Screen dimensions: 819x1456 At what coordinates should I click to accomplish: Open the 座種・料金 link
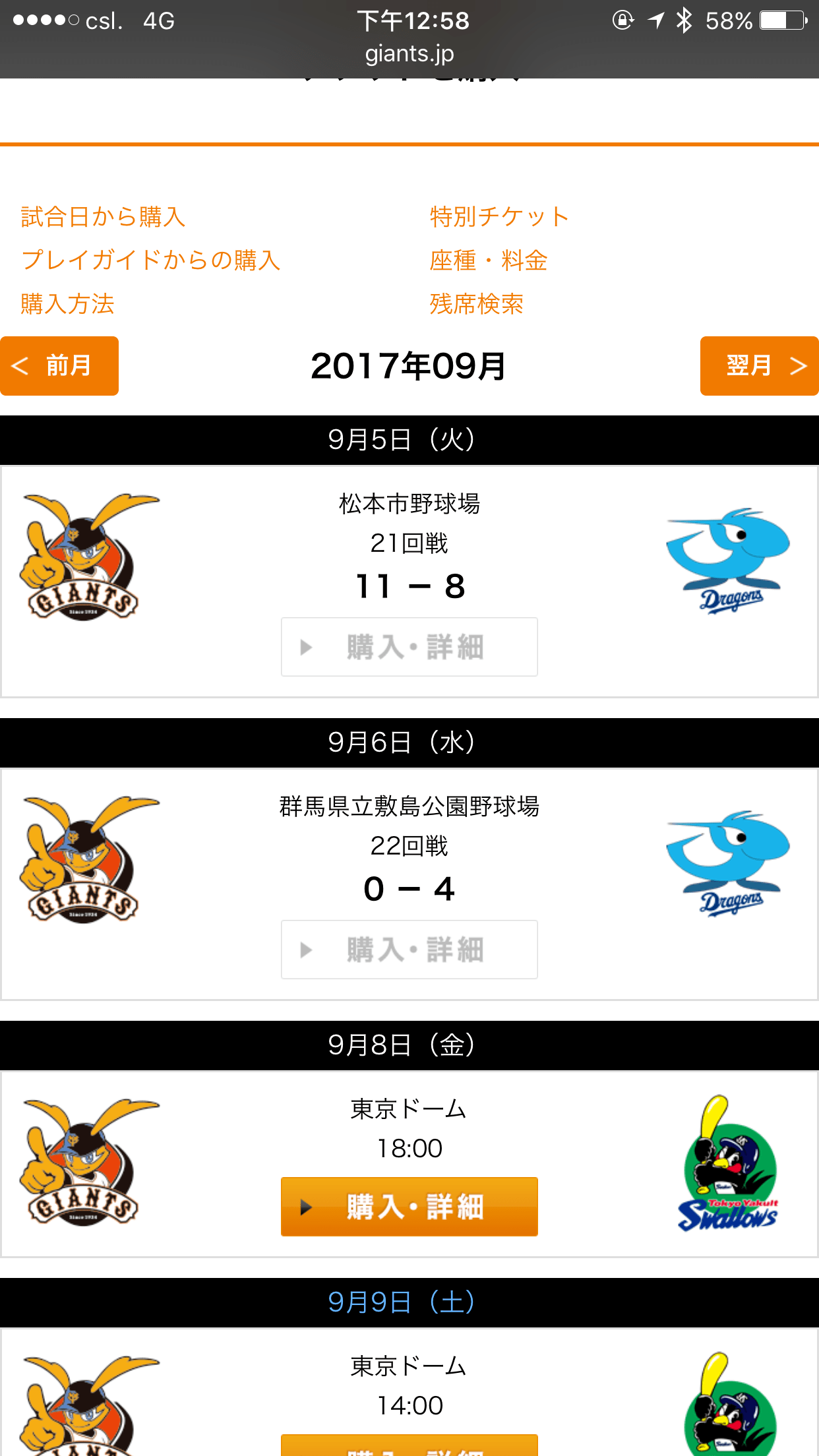489,260
